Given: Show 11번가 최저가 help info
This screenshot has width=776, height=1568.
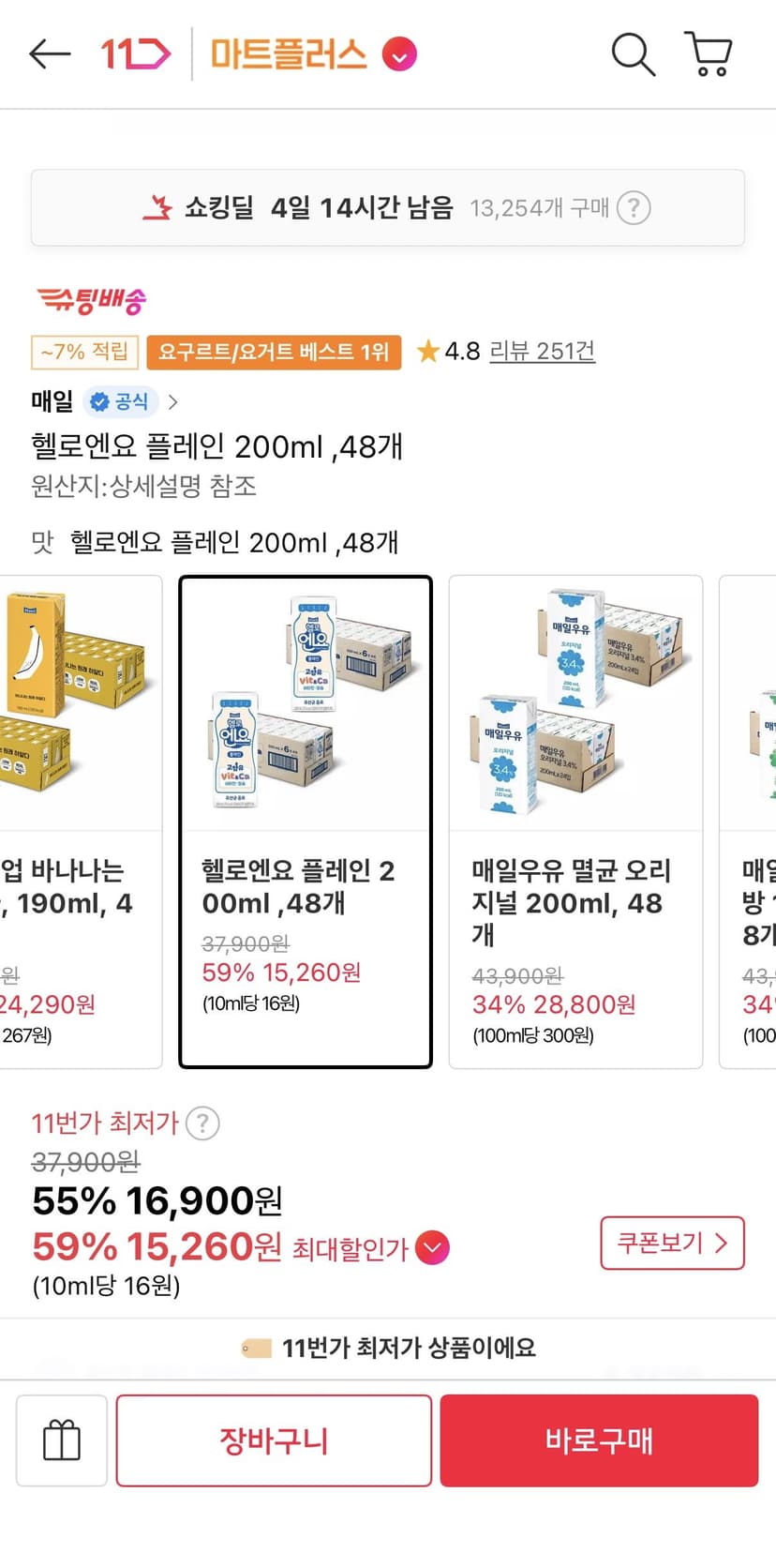Looking at the screenshot, I should pyautogui.click(x=202, y=1123).
